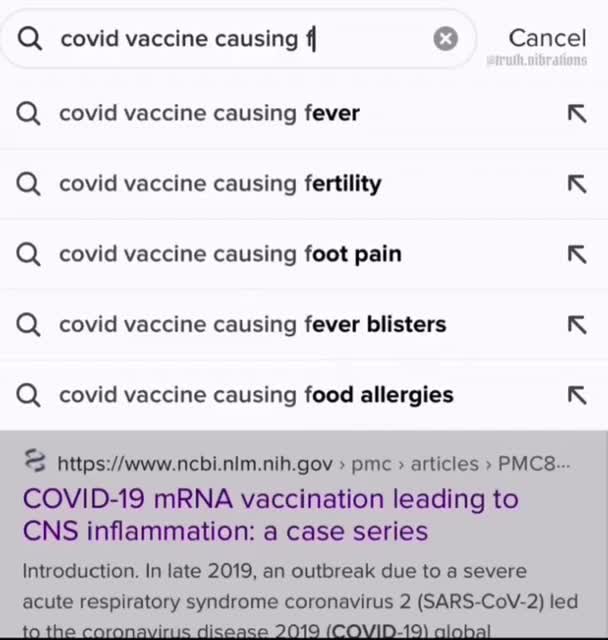The height and width of the screenshot is (640, 608).
Task: Search for 'covid vaccine causing foot pain'
Action: tap(230, 254)
